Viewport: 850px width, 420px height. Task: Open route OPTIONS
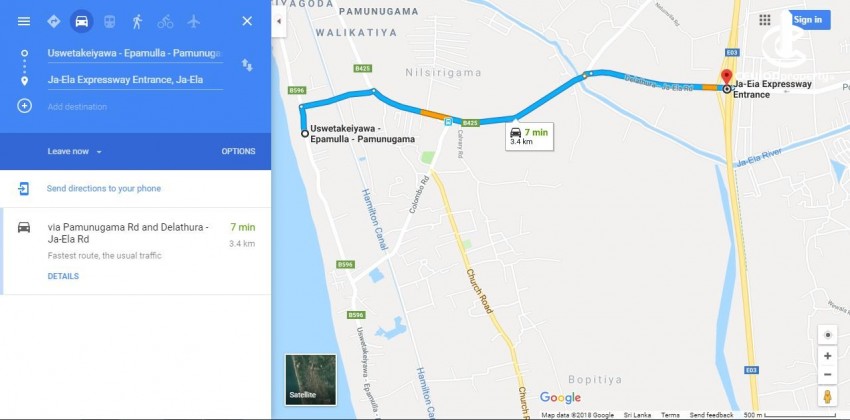point(238,151)
